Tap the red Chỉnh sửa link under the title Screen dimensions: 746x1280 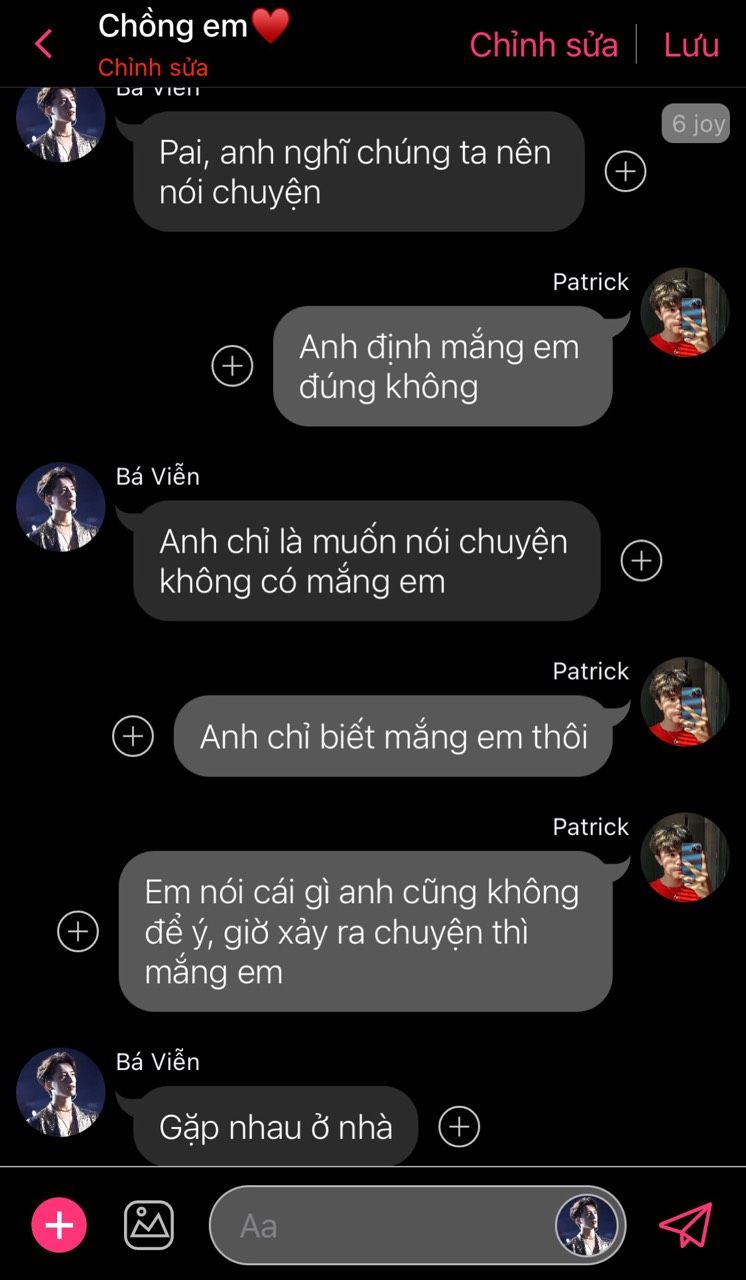click(x=153, y=69)
